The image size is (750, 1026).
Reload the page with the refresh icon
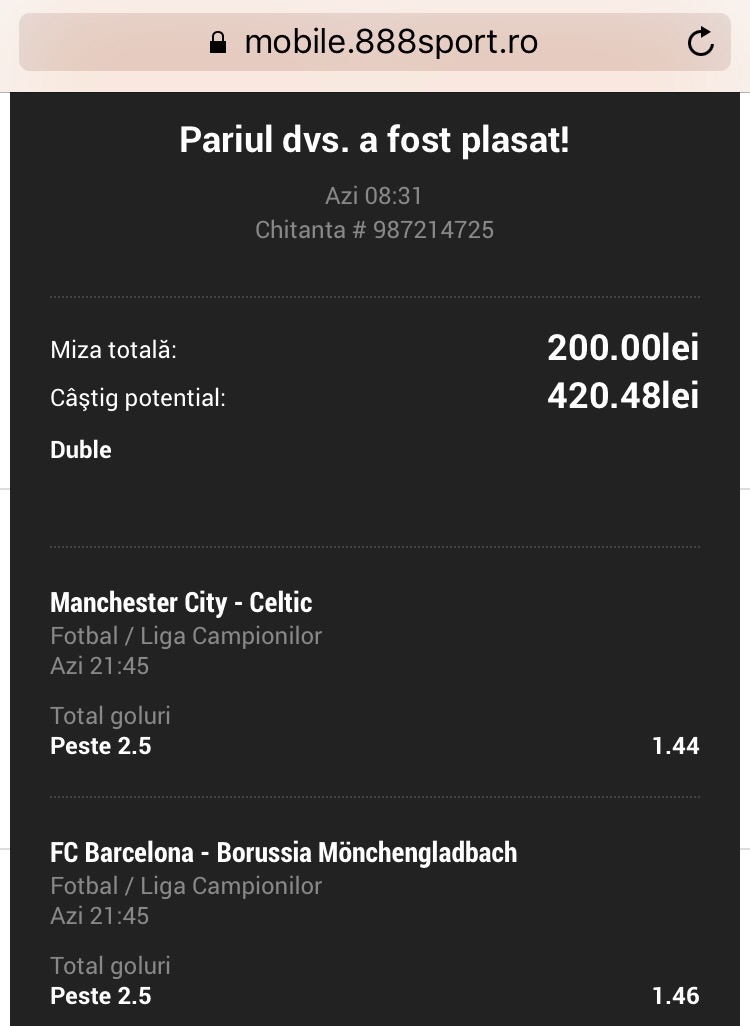tap(700, 42)
